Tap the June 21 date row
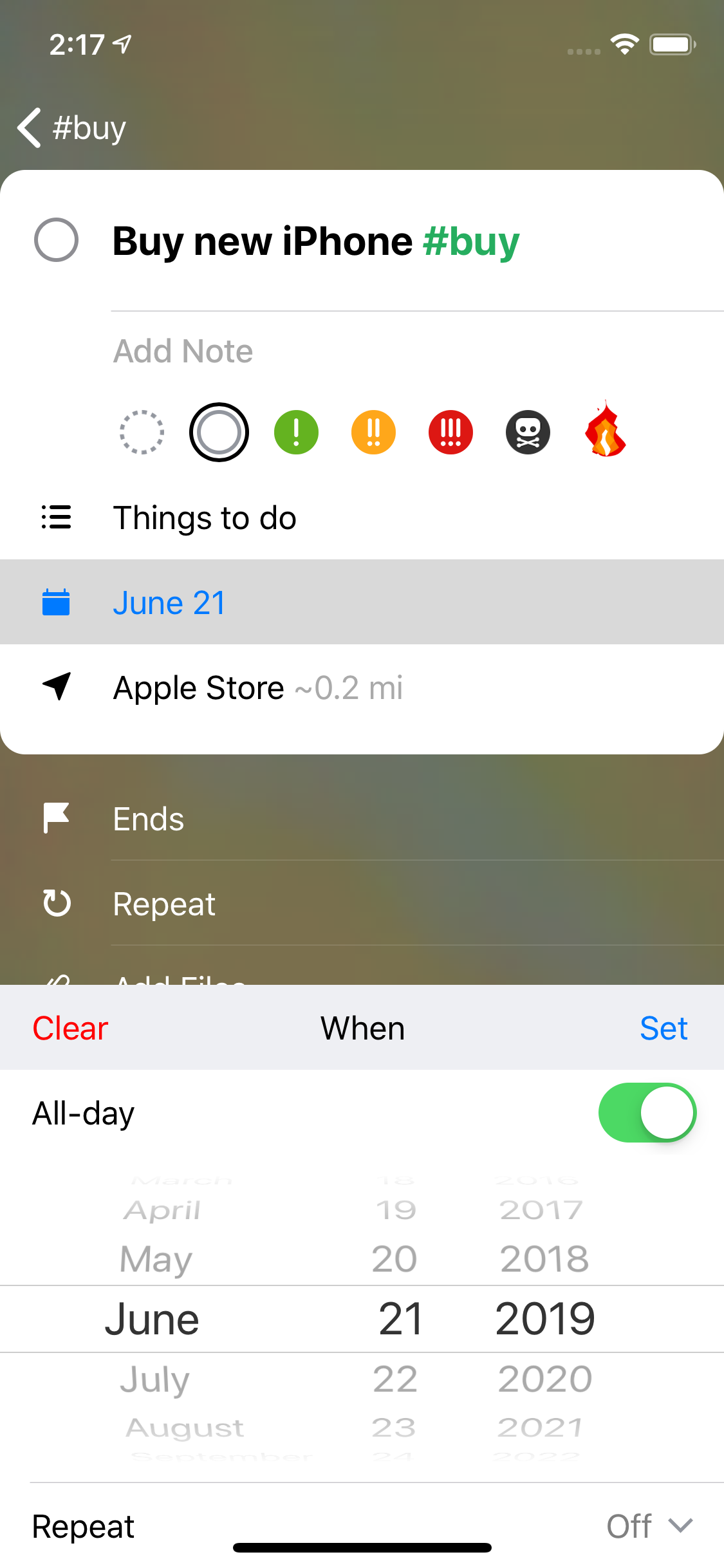 (169, 603)
